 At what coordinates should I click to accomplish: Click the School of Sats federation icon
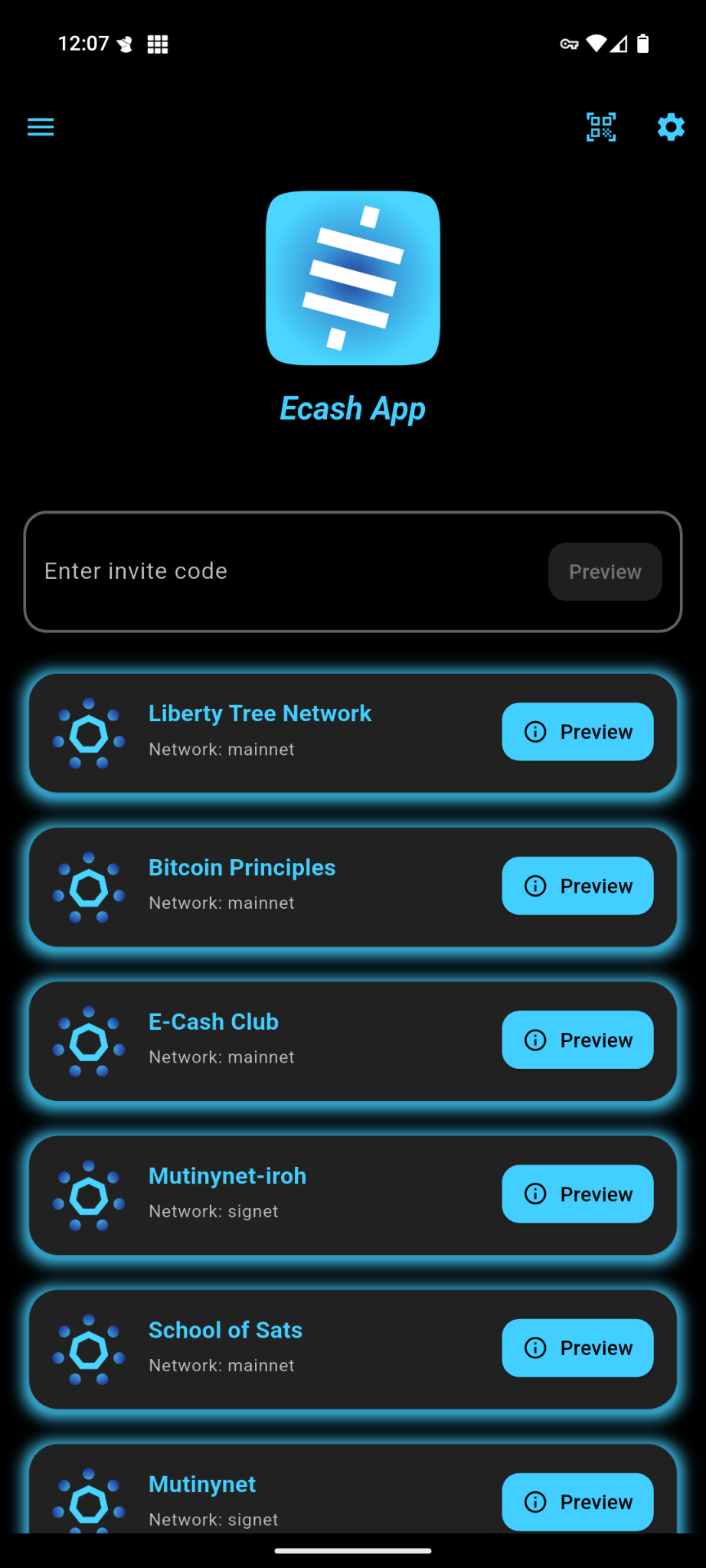tap(88, 1350)
